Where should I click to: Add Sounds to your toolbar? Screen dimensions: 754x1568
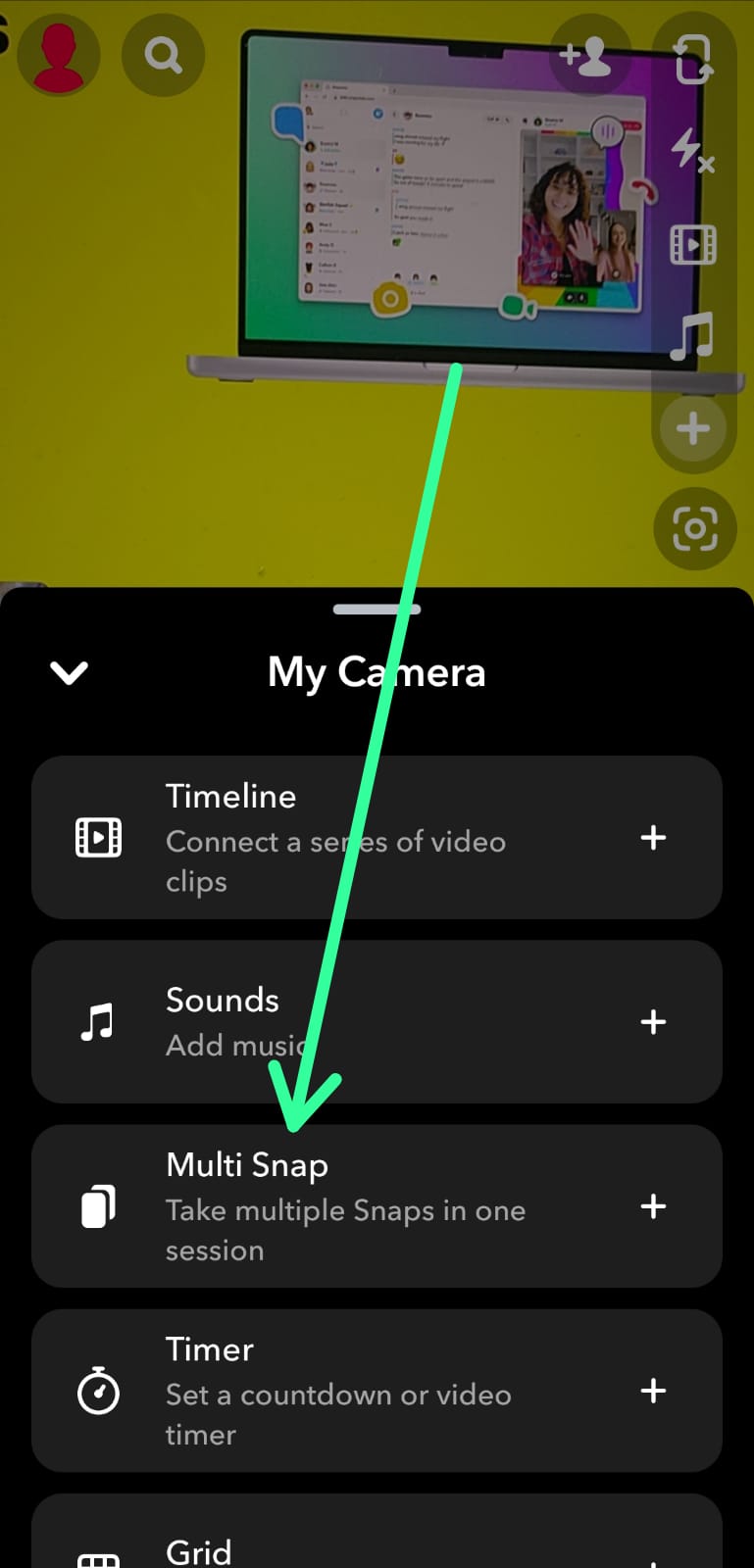tap(652, 1022)
